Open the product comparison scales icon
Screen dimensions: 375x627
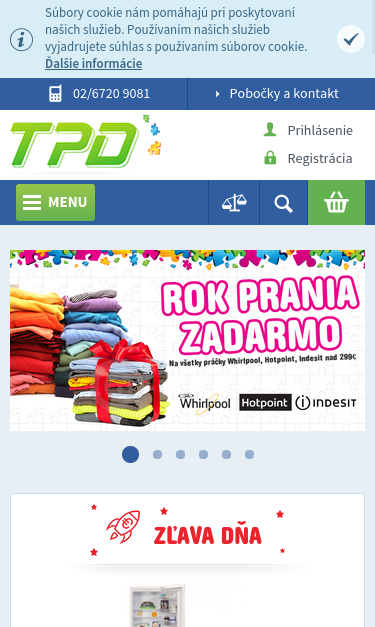point(234,203)
